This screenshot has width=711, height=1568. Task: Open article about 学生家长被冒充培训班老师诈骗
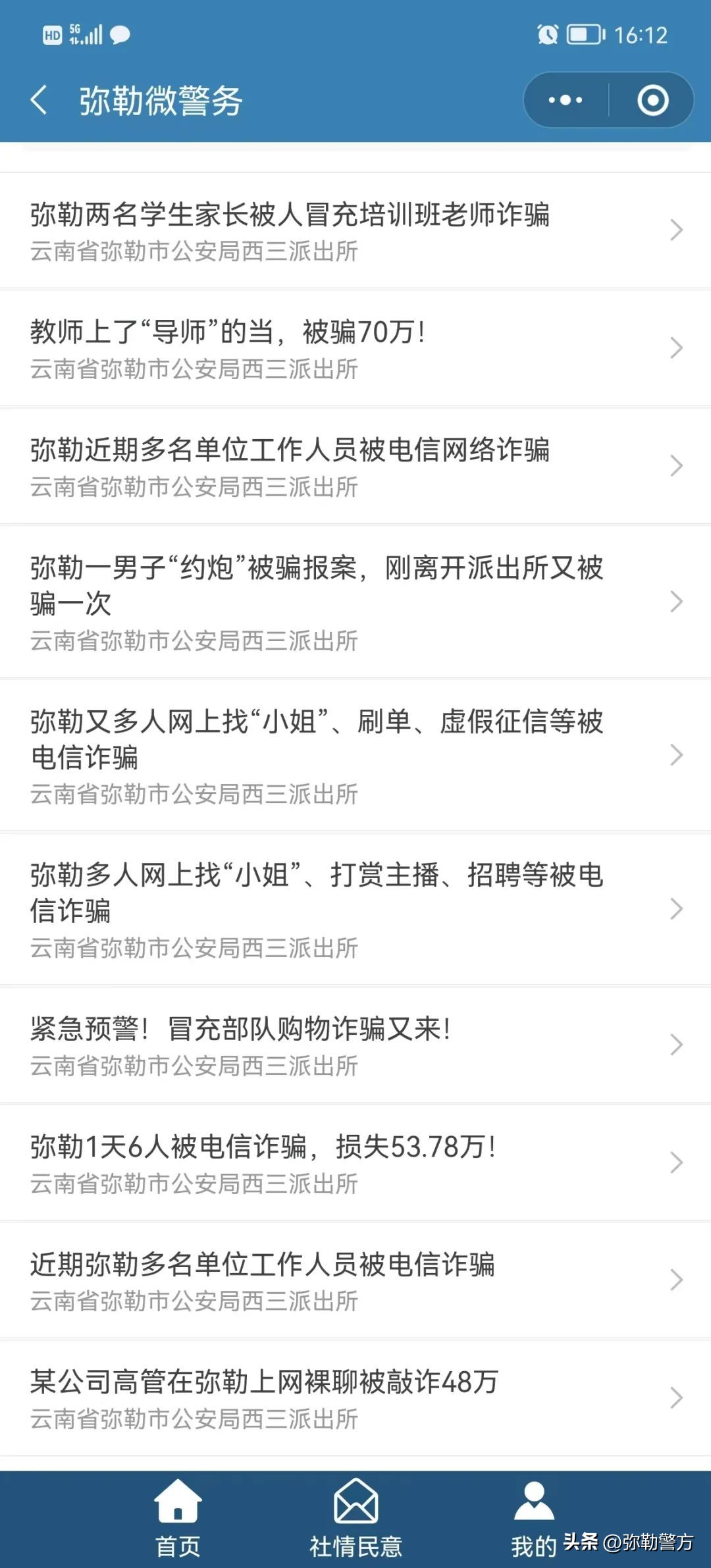point(355,230)
